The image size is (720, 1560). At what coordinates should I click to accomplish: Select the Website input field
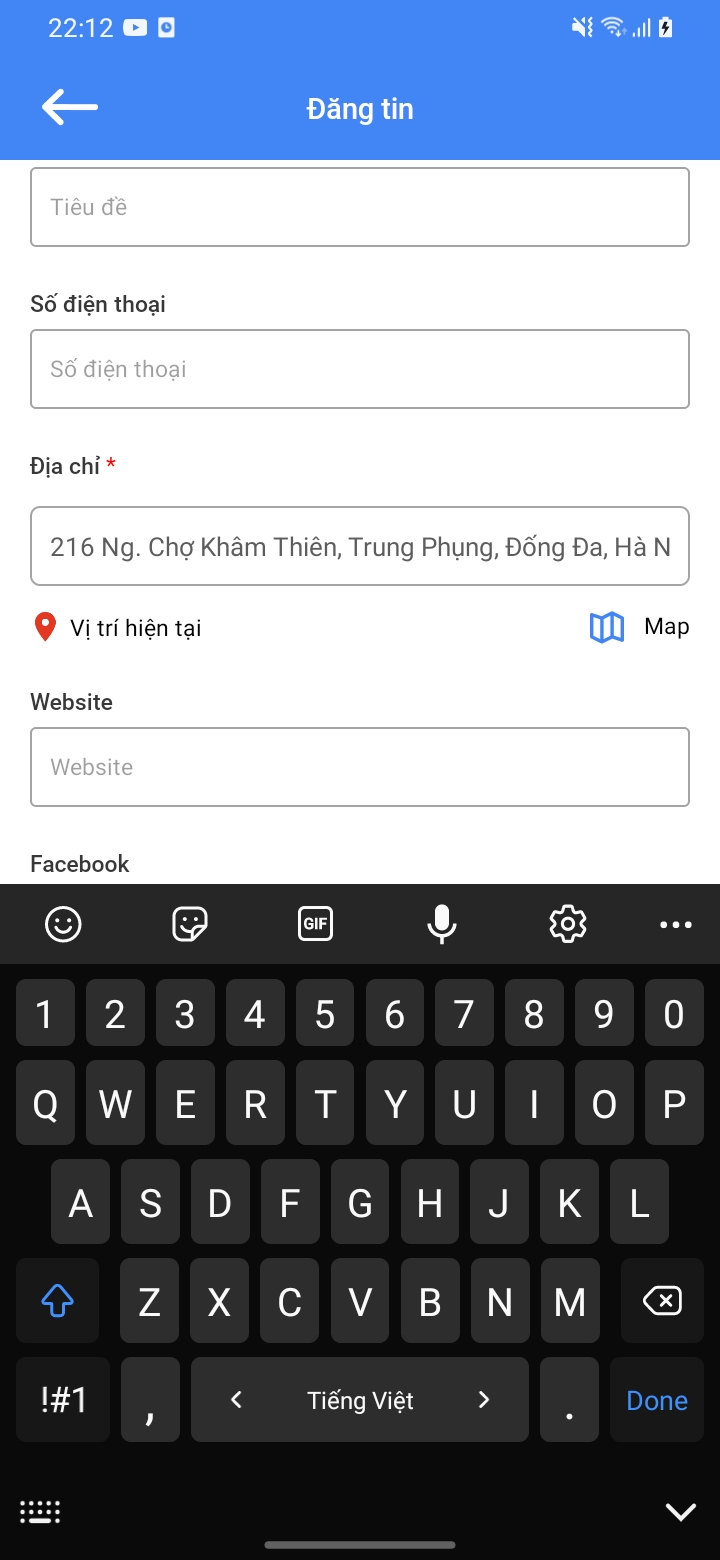pos(360,767)
